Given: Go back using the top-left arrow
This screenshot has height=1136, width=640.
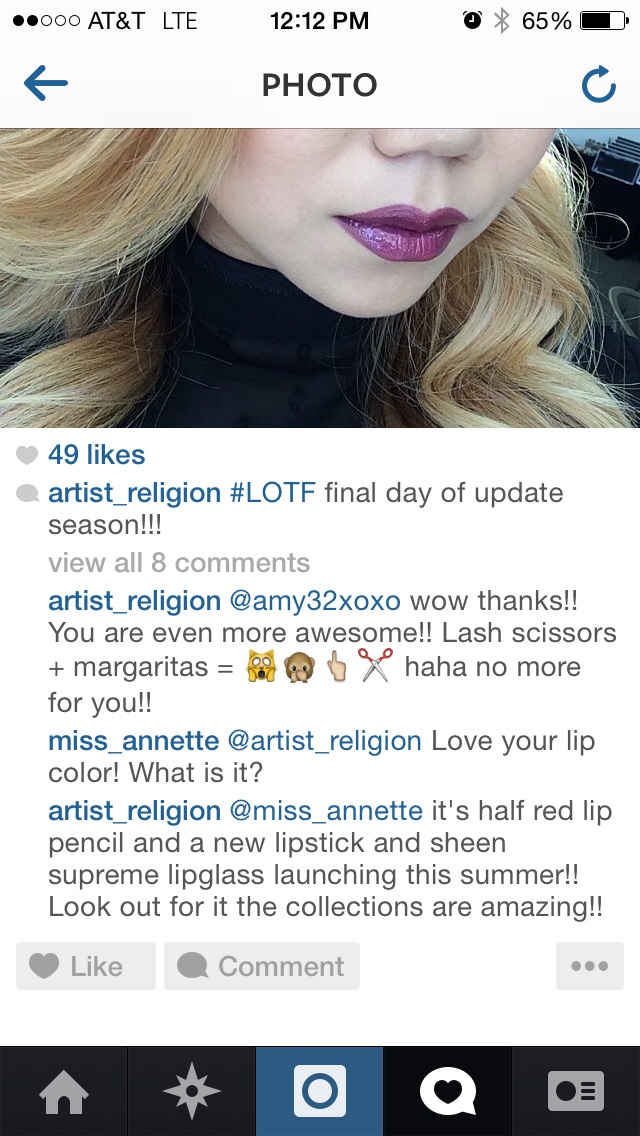Looking at the screenshot, I should [46, 84].
